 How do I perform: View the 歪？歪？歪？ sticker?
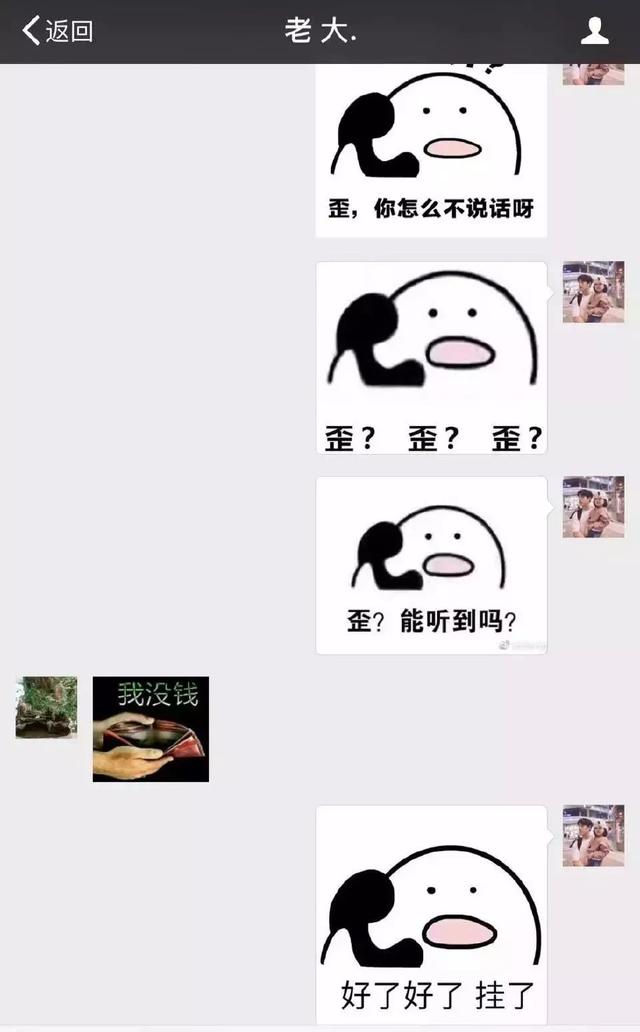pos(431,358)
